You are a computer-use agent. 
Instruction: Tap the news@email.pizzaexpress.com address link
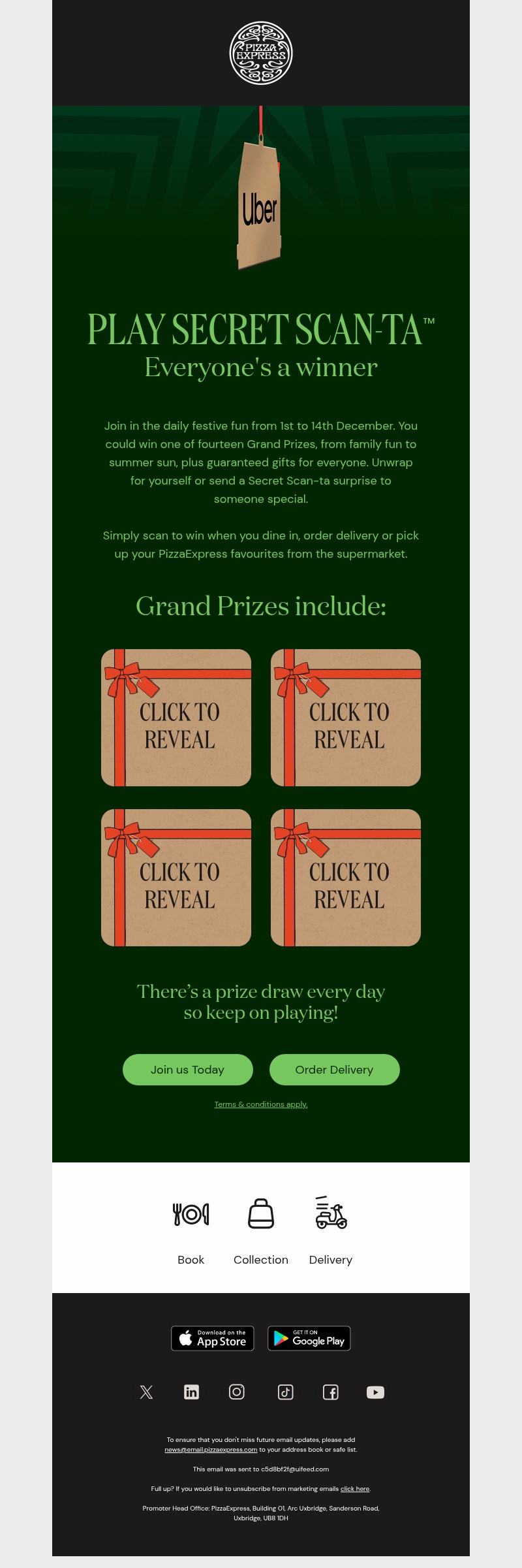click(x=211, y=1449)
